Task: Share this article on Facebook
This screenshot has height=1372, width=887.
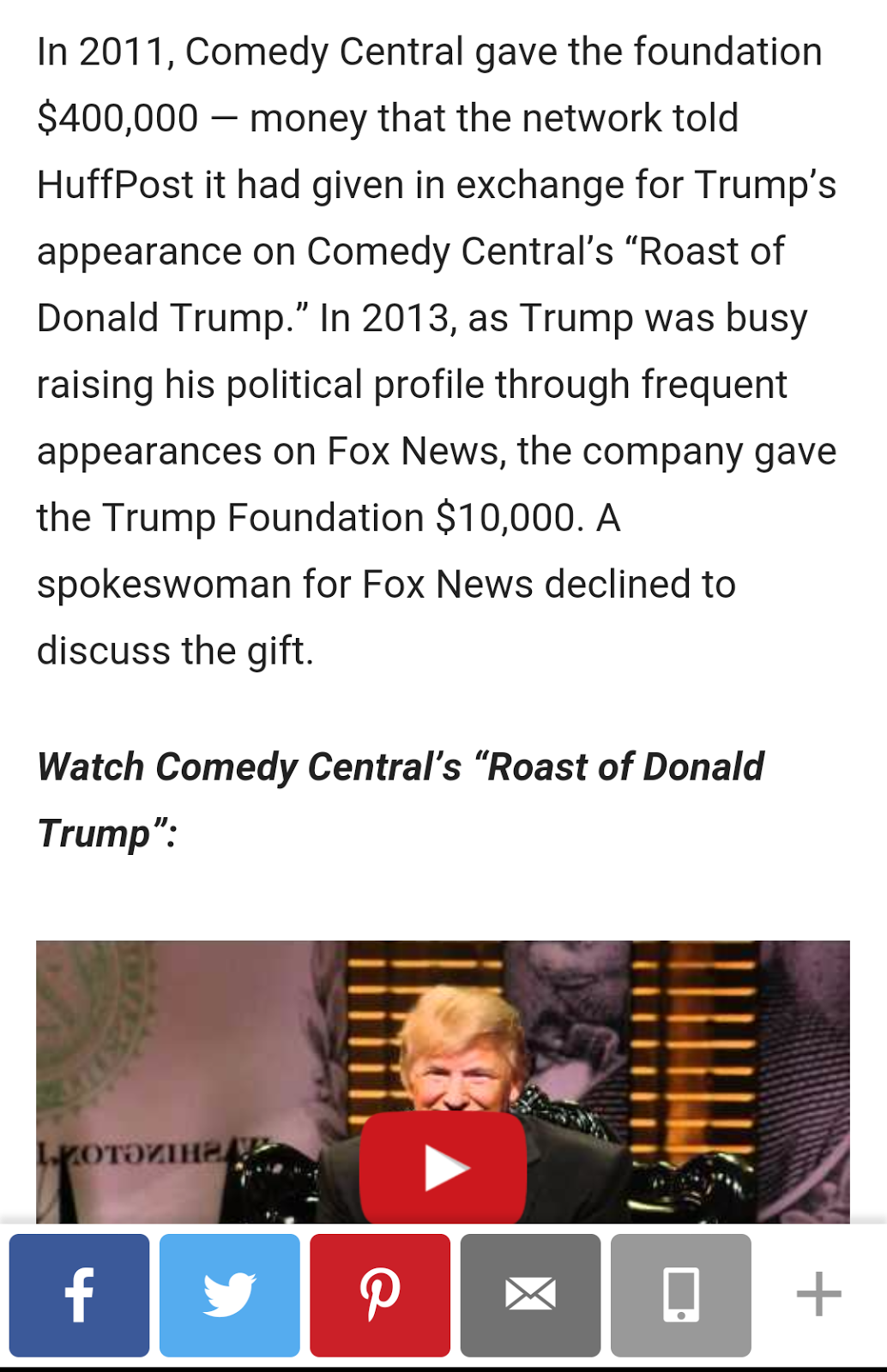Action: [x=80, y=1295]
